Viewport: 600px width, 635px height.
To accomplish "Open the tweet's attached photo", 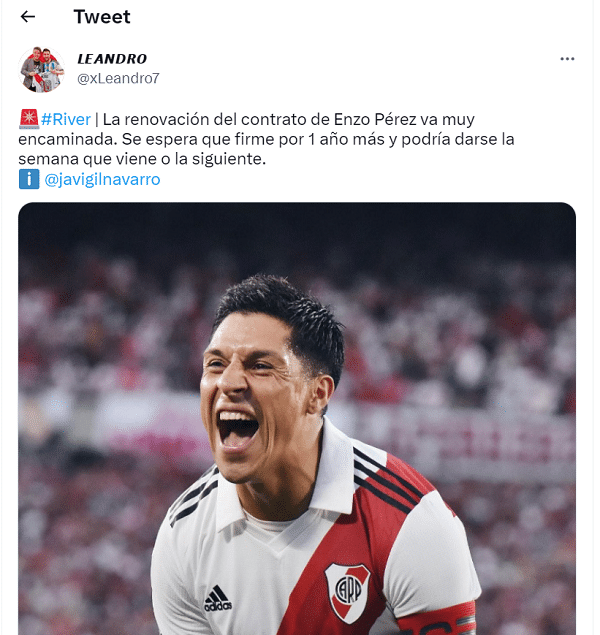I will tap(297, 418).
